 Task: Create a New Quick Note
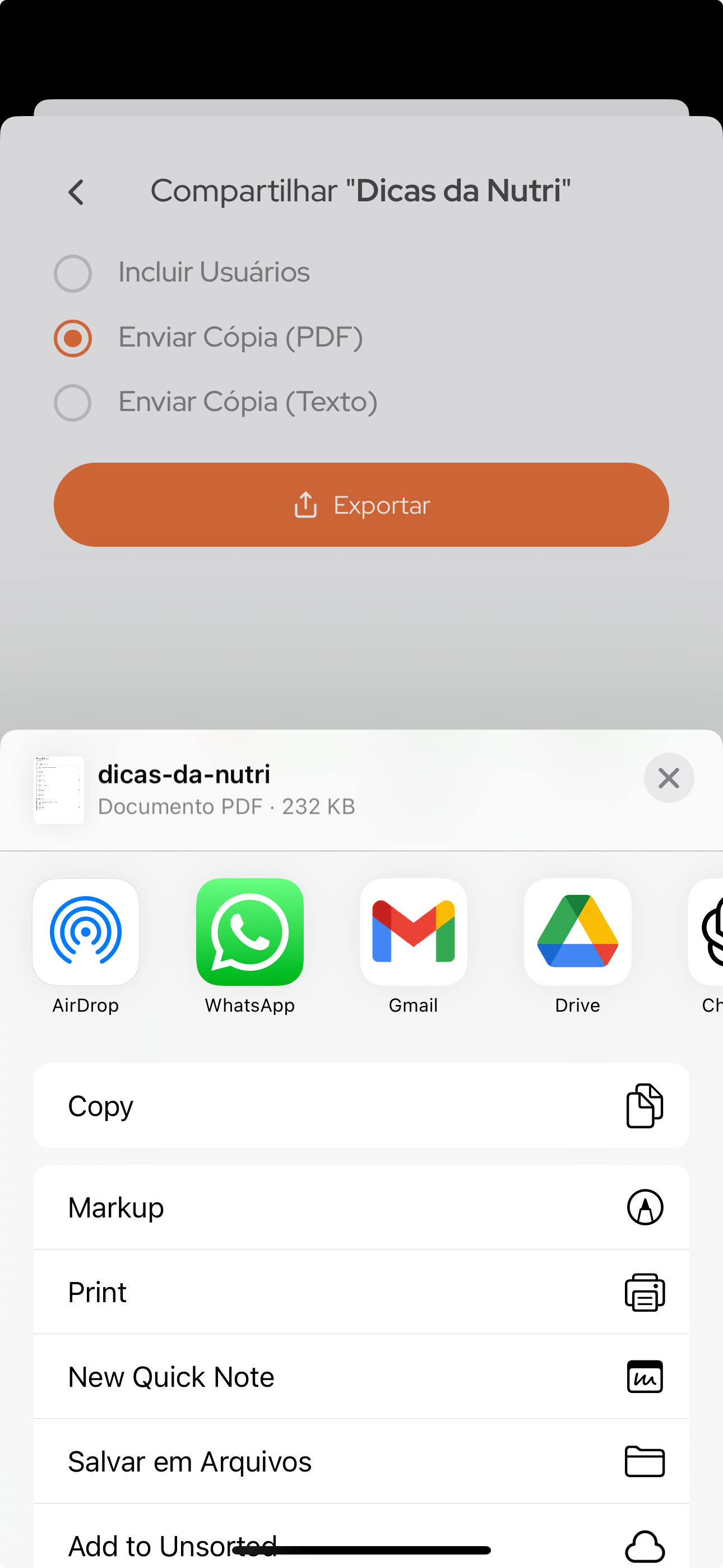coord(361,1376)
